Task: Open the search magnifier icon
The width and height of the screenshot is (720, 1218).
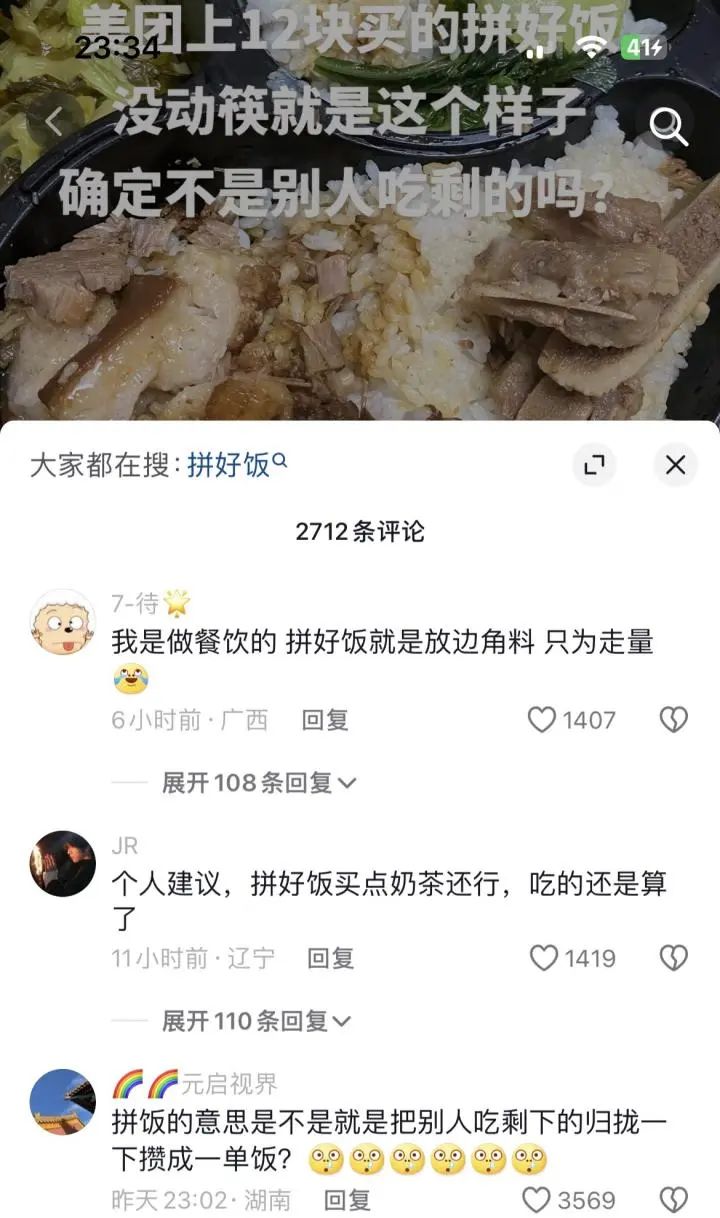Action: click(x=668, y=127)
